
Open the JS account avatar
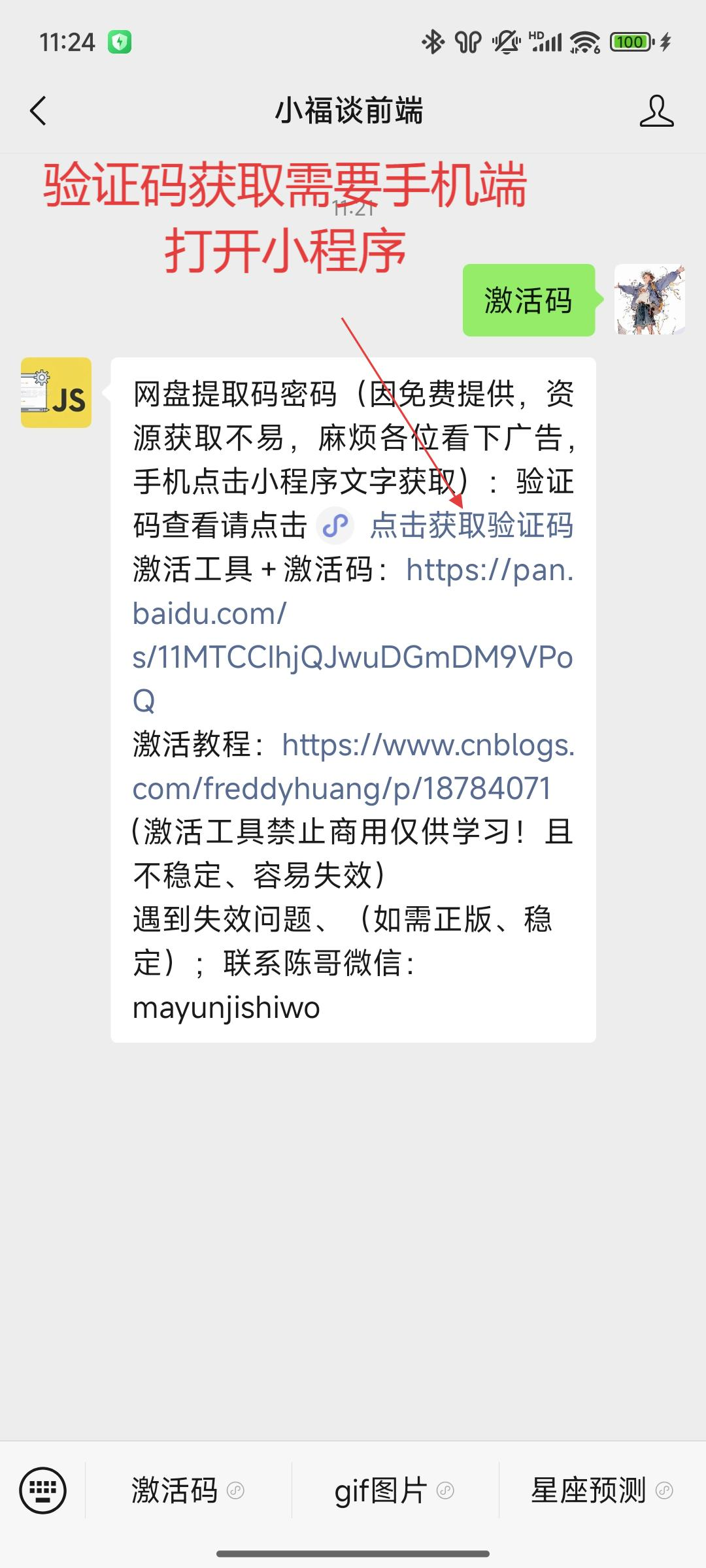pos(56,393)
